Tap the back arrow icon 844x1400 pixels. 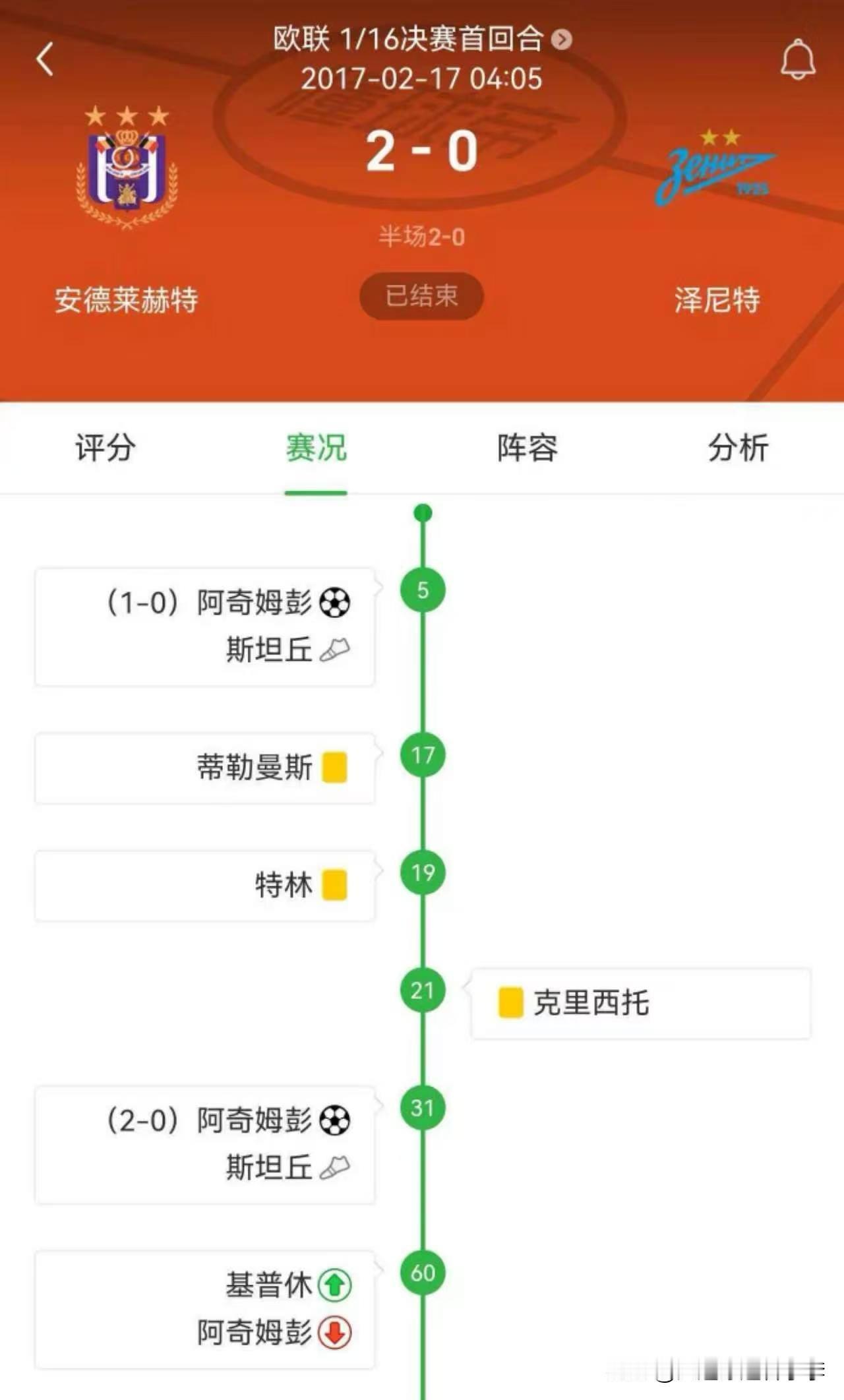pyautogui.click(x=43, y=58)
